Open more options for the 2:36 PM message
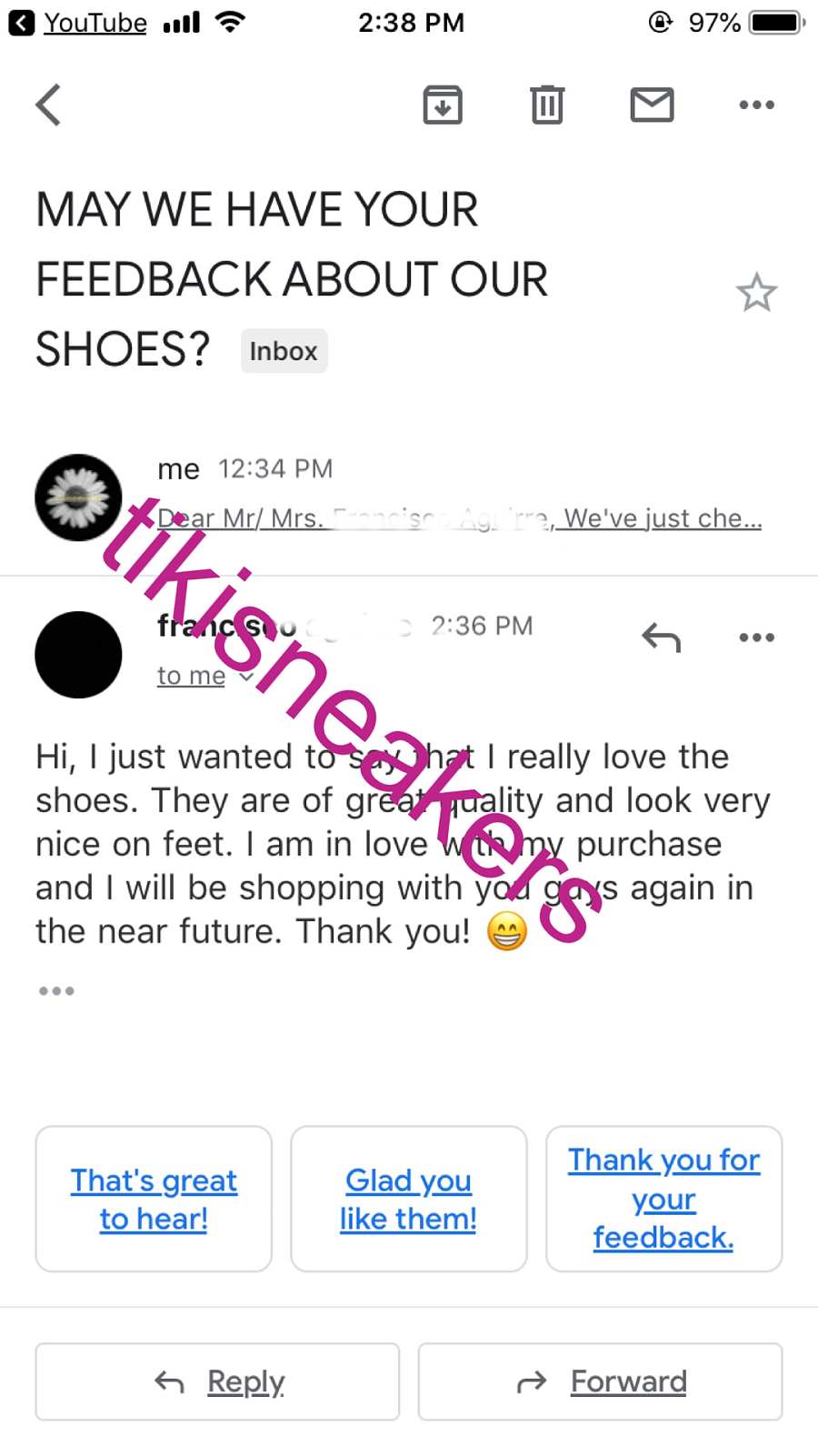The height and width of the screenshot is (1456, 818). coord(756,638)
